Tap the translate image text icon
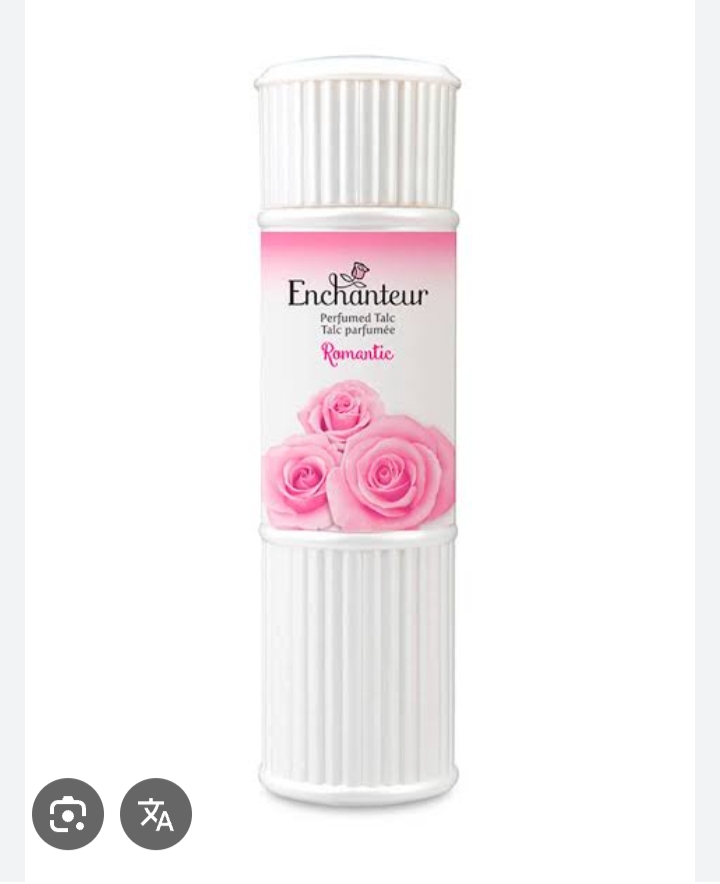Viewport: 720px width, 884px height. tap(156, 814)
